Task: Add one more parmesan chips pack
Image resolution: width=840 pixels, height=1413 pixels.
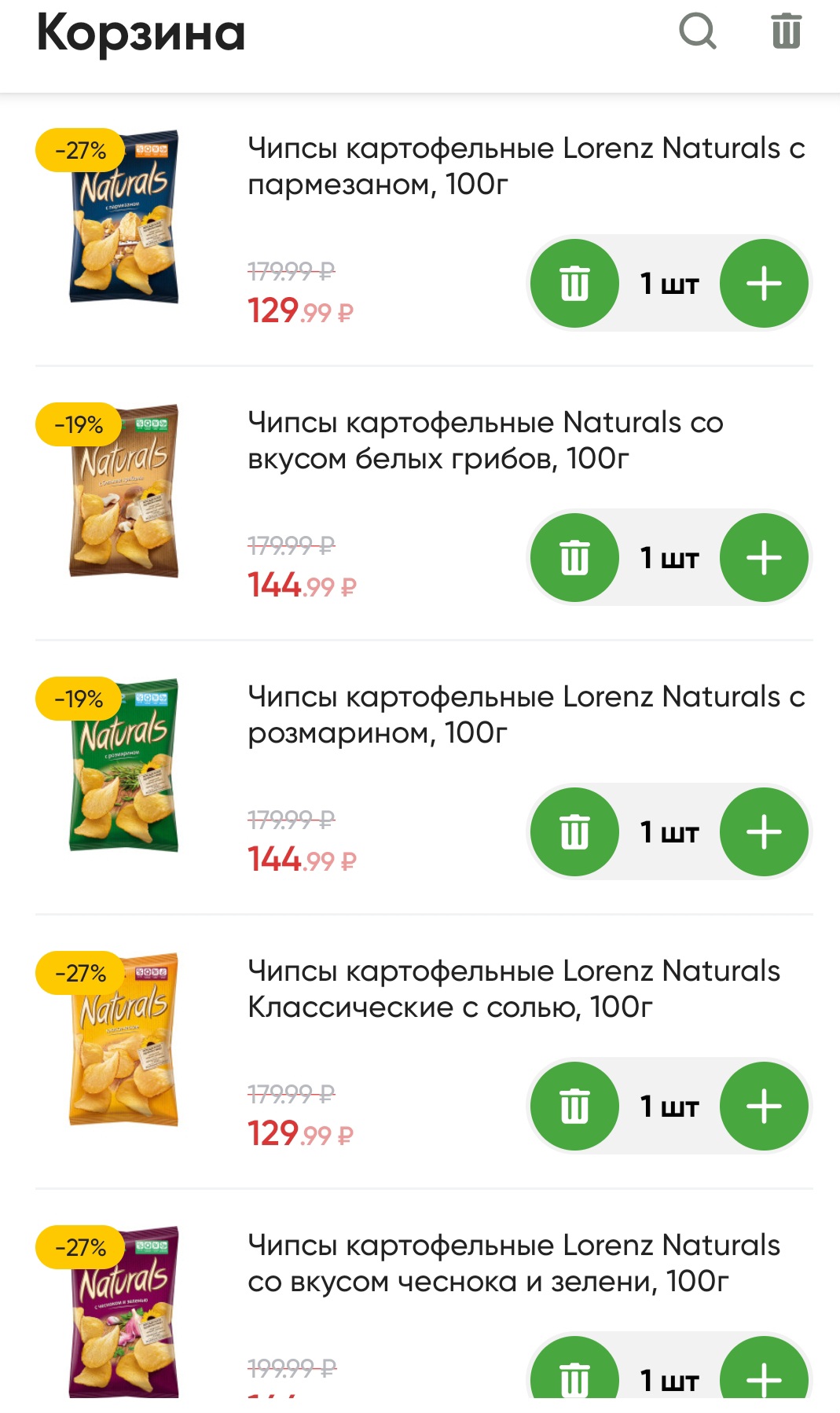Action: pos(764,284)
